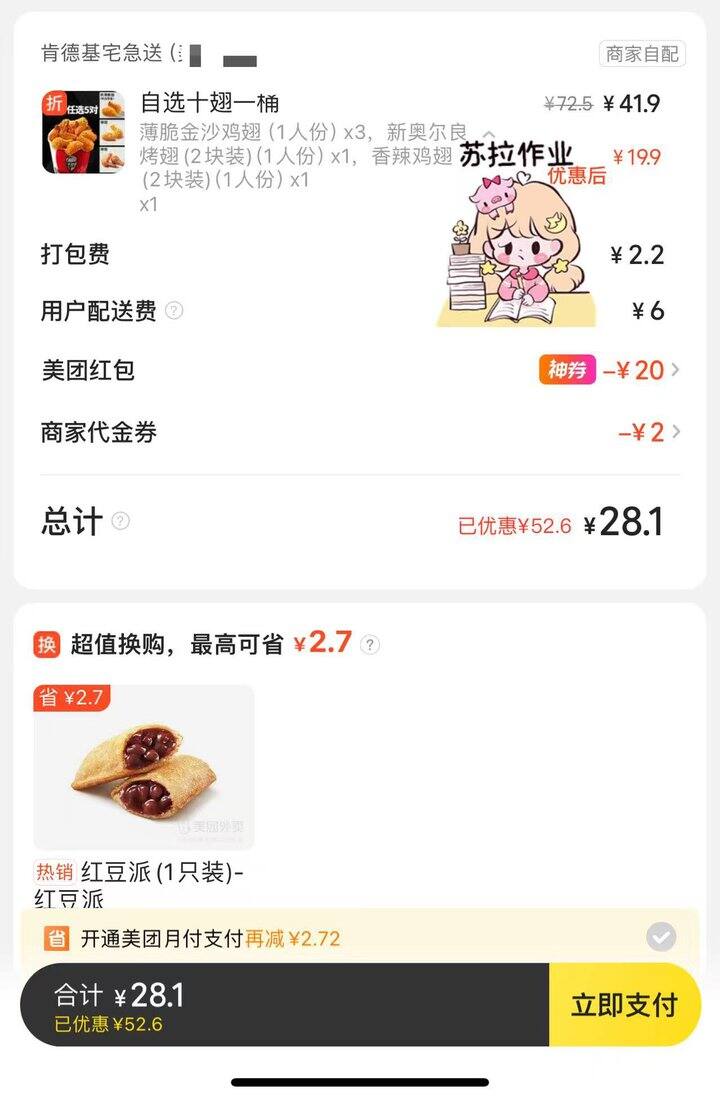Viewport: 720px width, 1100px height.
Task: Click the 商家自配 delivery badge
Action: click(x=640, y=55)
